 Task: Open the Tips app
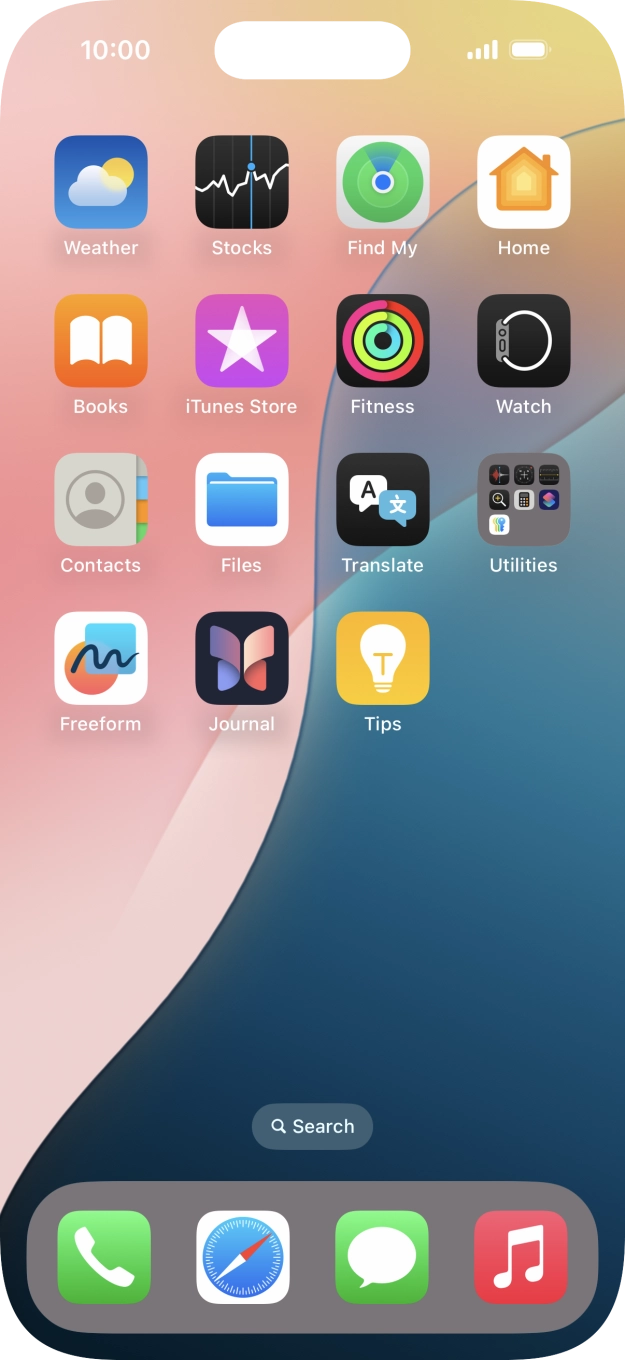(x=383, y=658)
